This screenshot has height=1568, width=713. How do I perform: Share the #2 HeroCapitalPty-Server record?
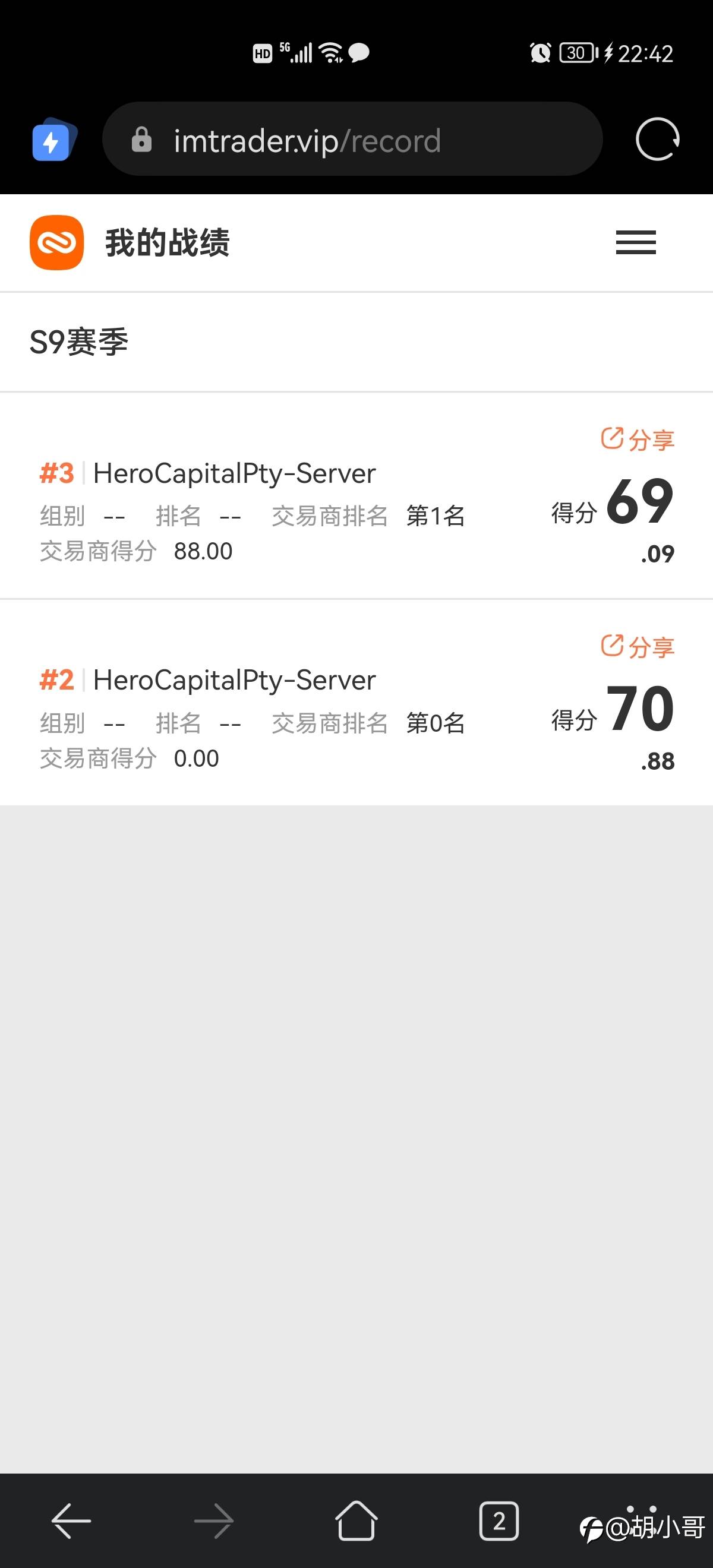pos(638,646)
